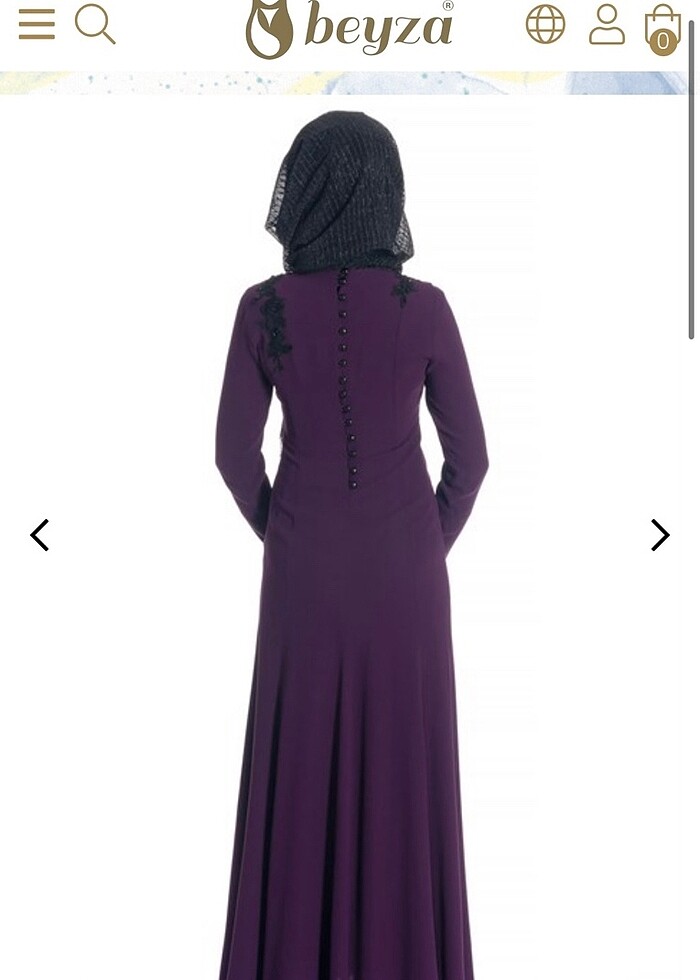Go to the Beyza home logo
Image resolution: width=700 pixels, height=980 pixels.
point(350,28)
